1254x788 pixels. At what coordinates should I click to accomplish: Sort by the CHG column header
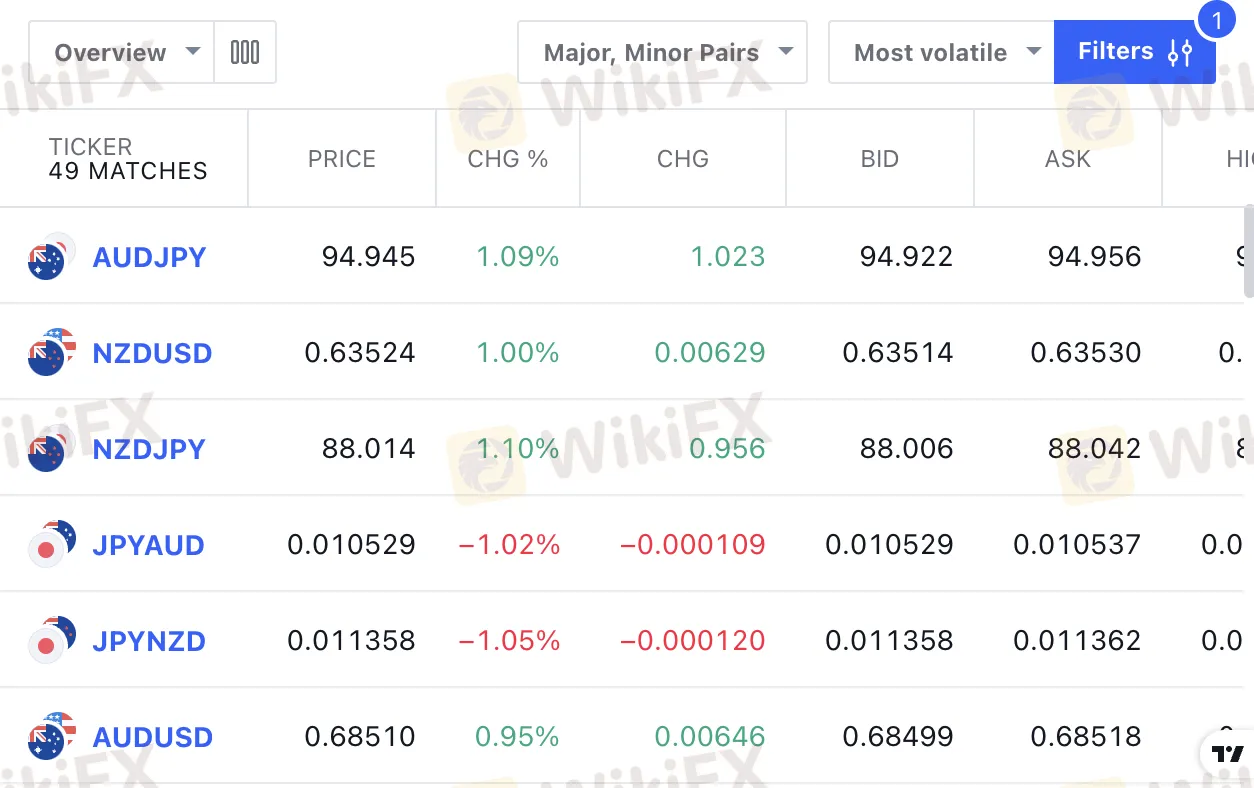(x=683, y=159)
